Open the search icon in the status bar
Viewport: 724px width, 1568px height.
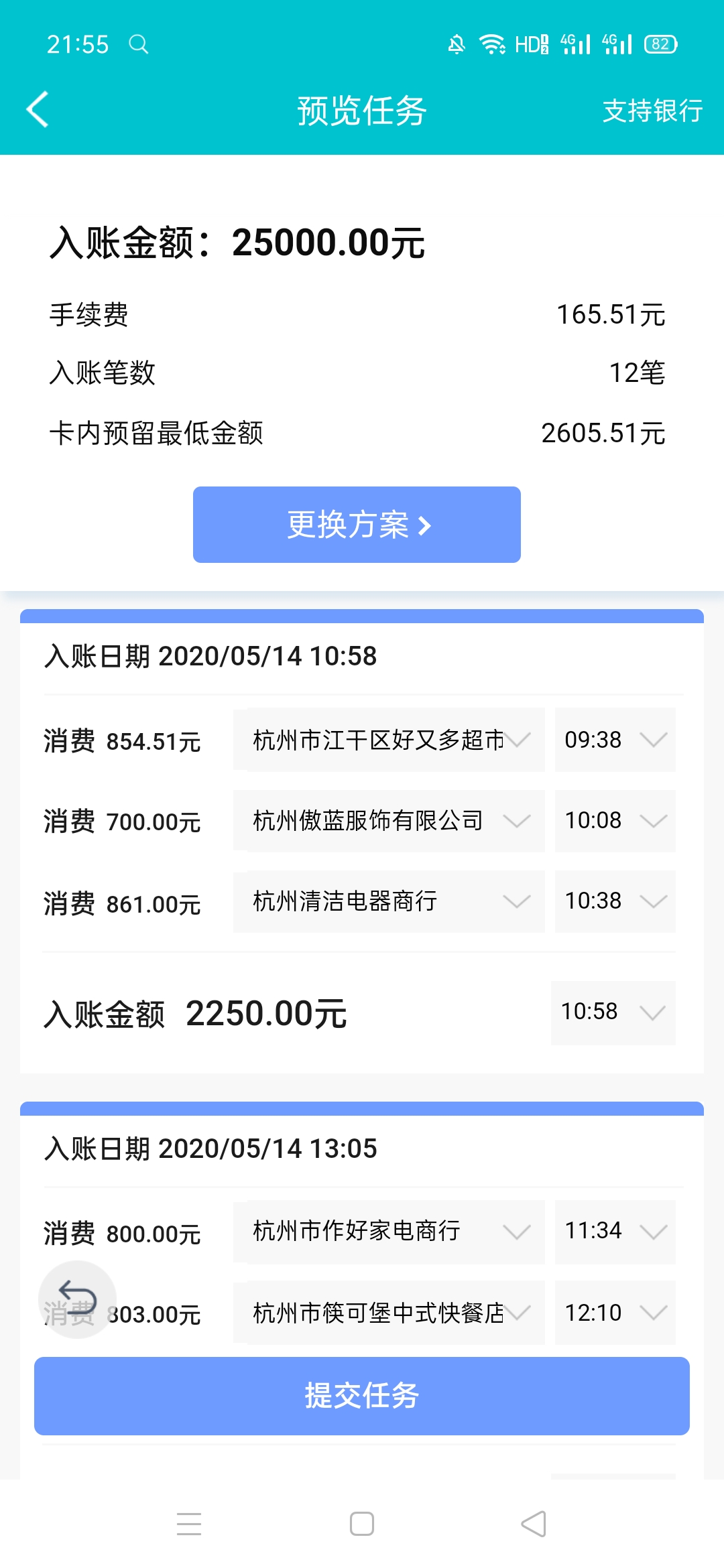(139, 44)
